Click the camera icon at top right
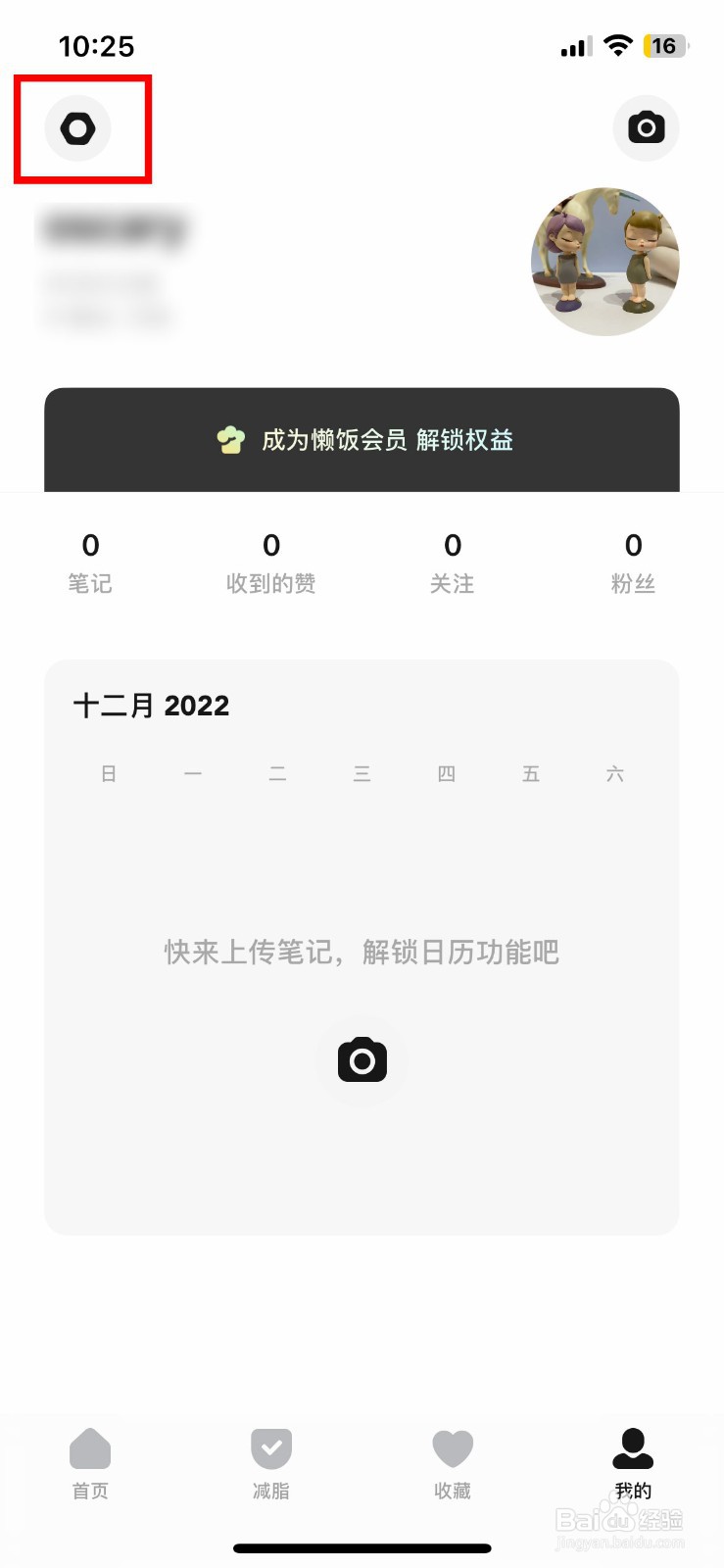Image resolution: width=724 pixels, height=1568 pixels. click(x=646, y=127)
